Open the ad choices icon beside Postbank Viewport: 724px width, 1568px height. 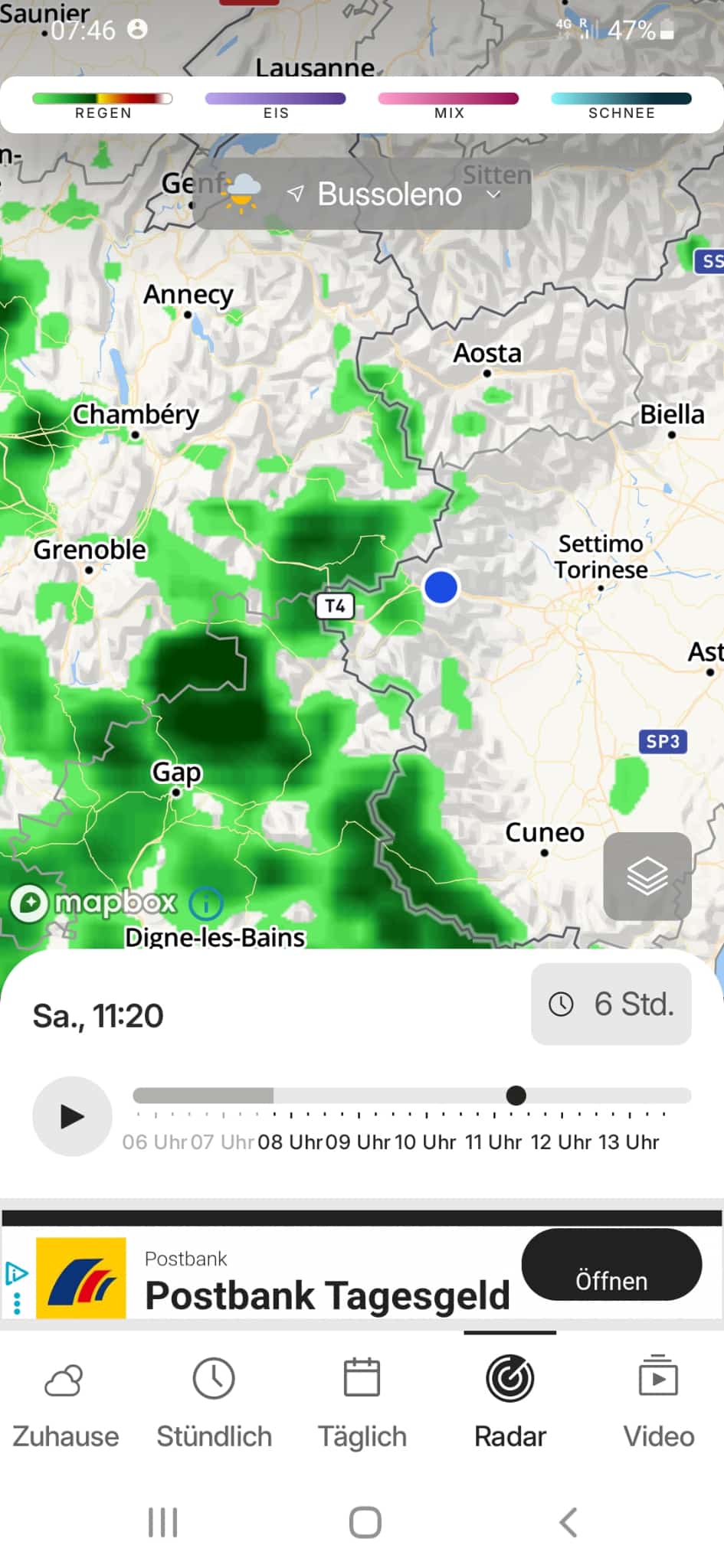pyautogui.click(x=16, y=1273)
